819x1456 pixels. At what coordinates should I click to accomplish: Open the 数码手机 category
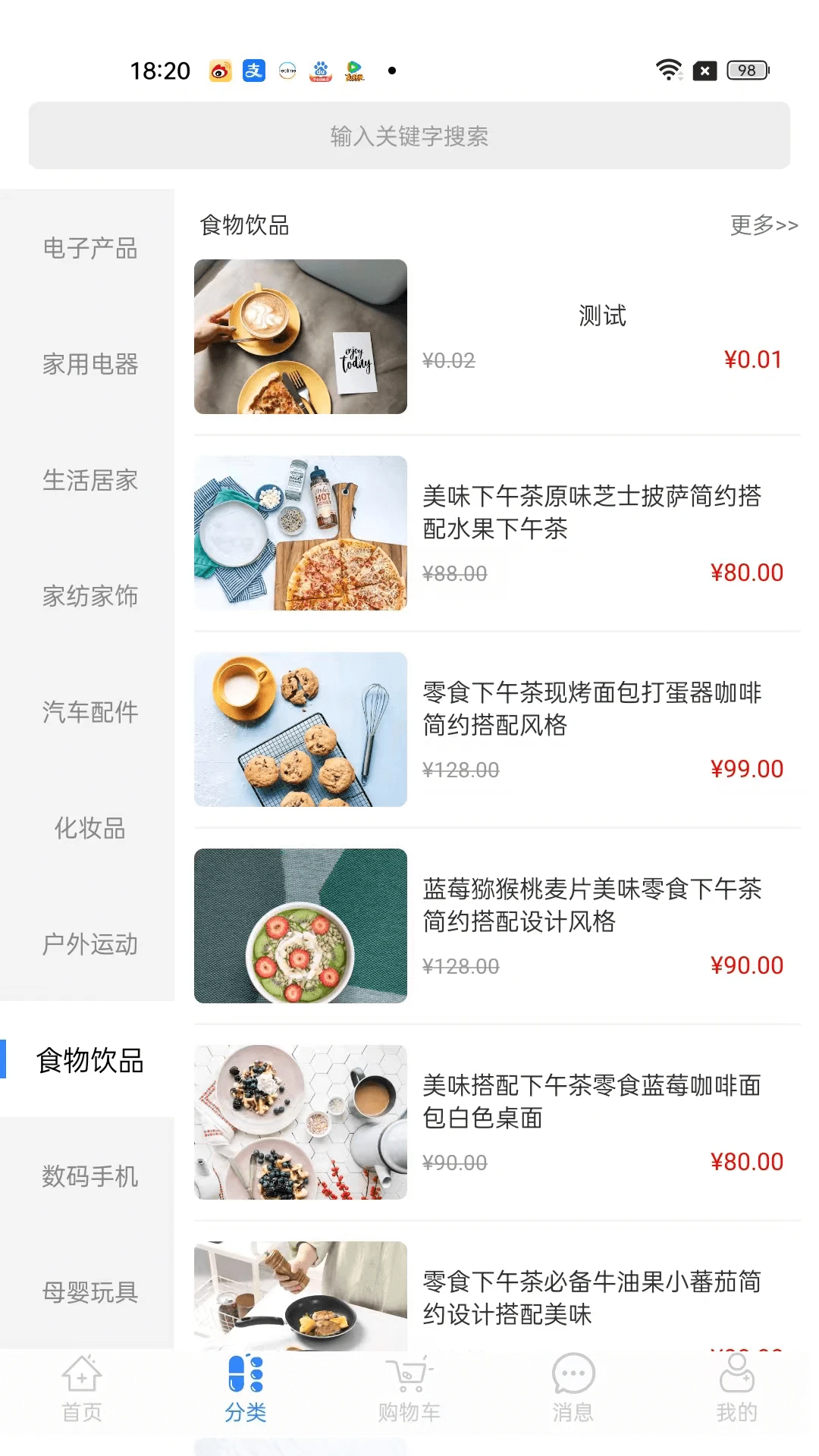90,1178
